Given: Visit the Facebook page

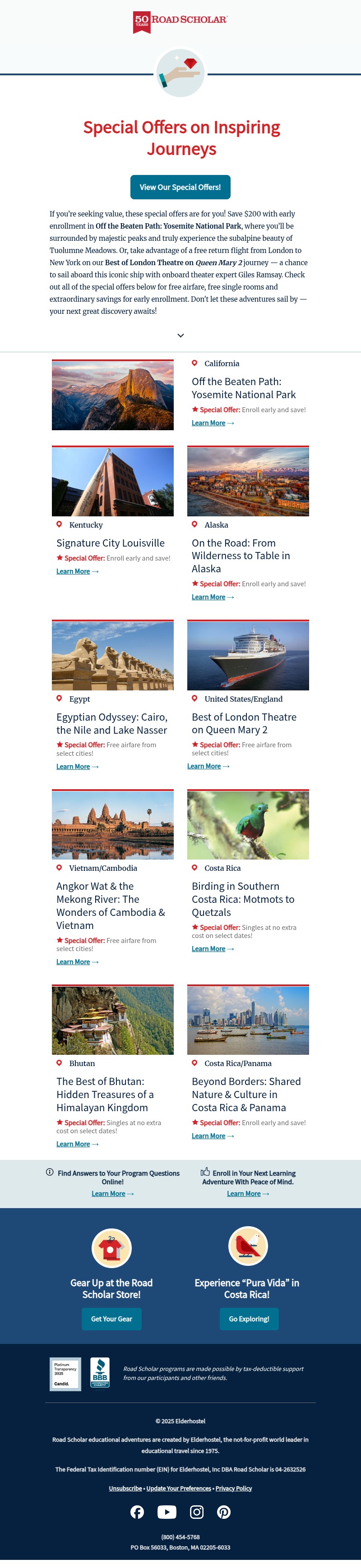Looking at the screenshot, I should pyautogui.click(x=138, y=1512).
